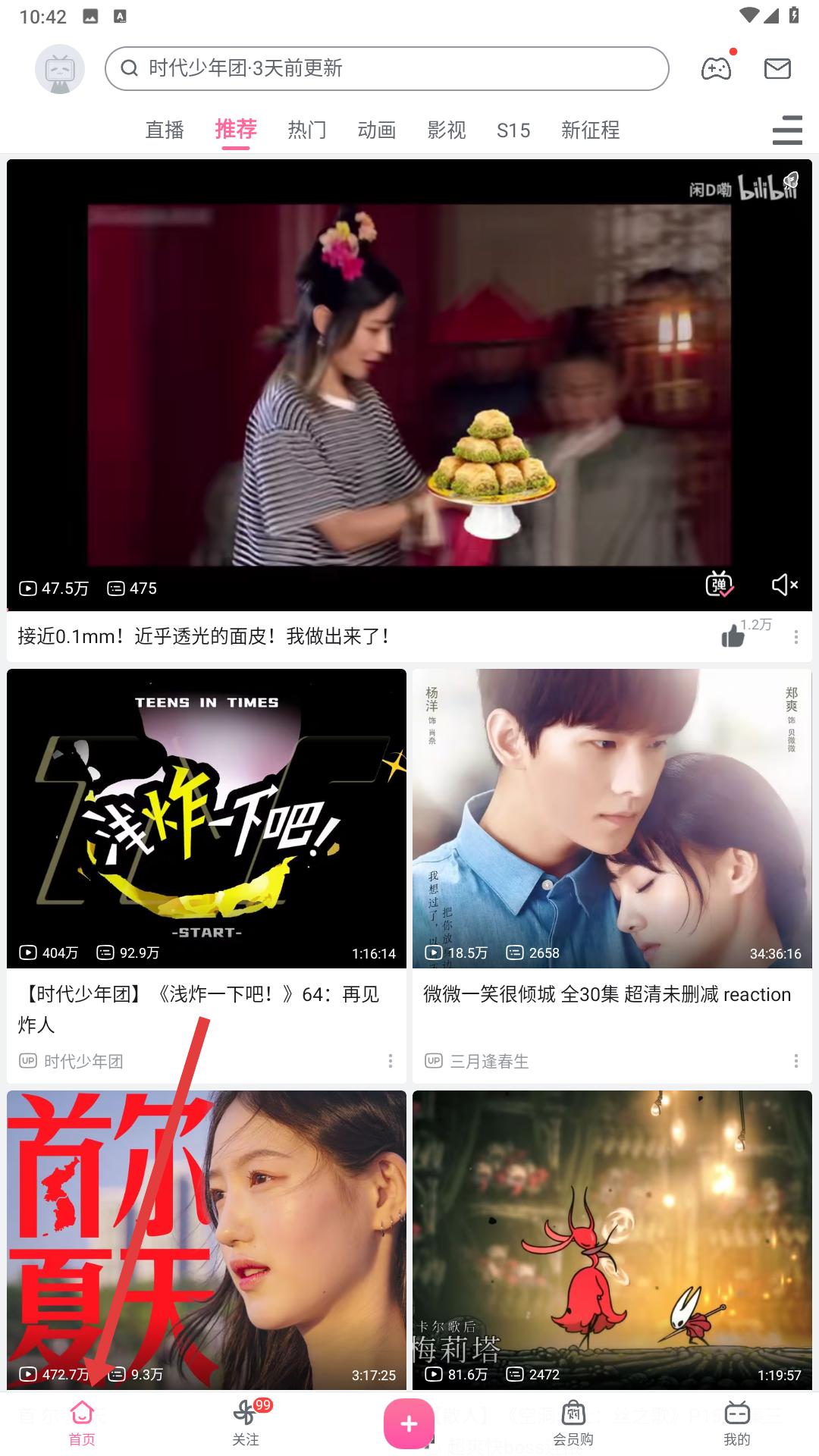Image resolution: width=819 pixels, height=1456 pixels.
Task: Toggle danmaku on the playing video
Action: (719, 585)
